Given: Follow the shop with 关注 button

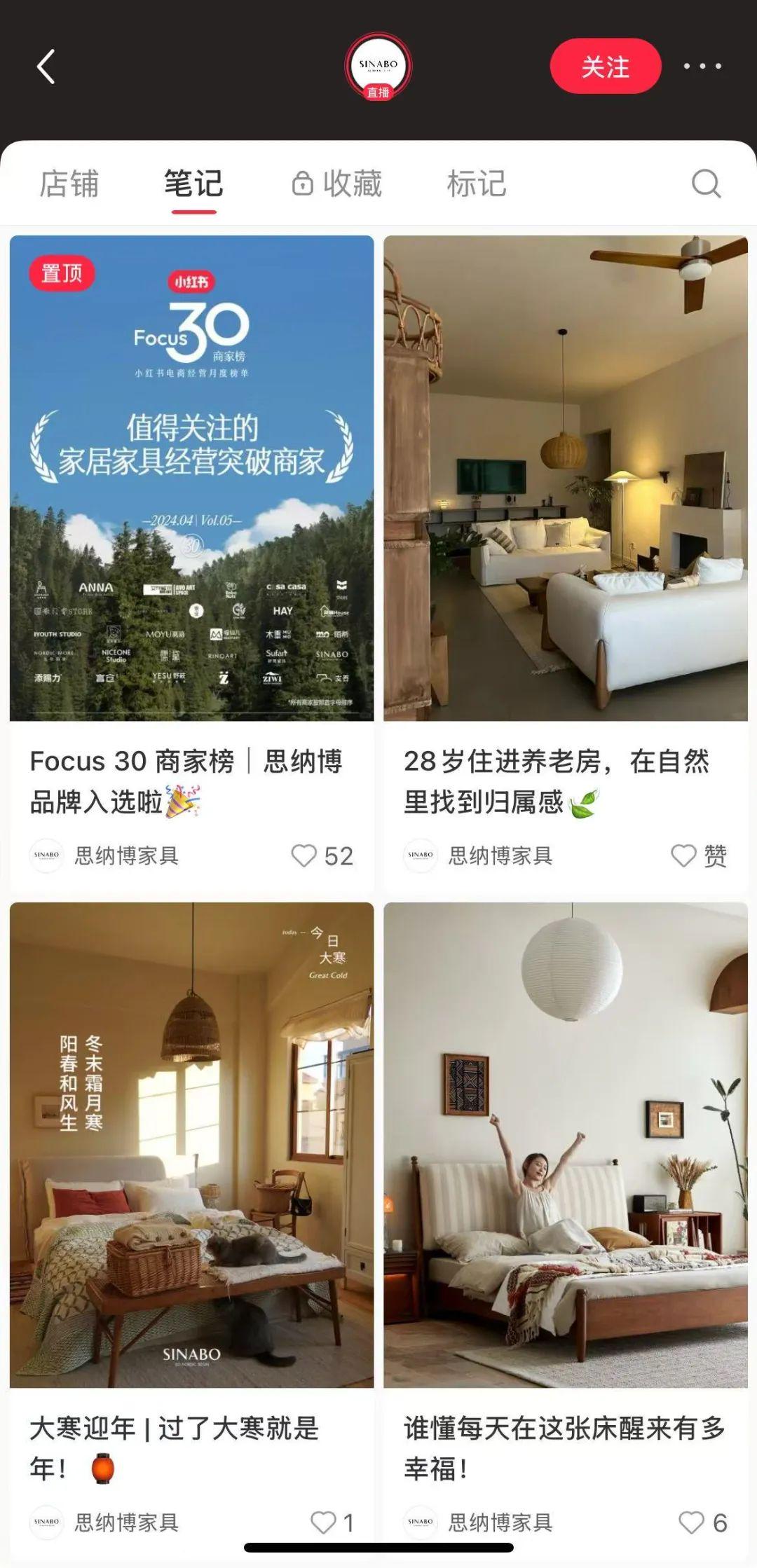Looking at the screenshot, I should [606, 67].
